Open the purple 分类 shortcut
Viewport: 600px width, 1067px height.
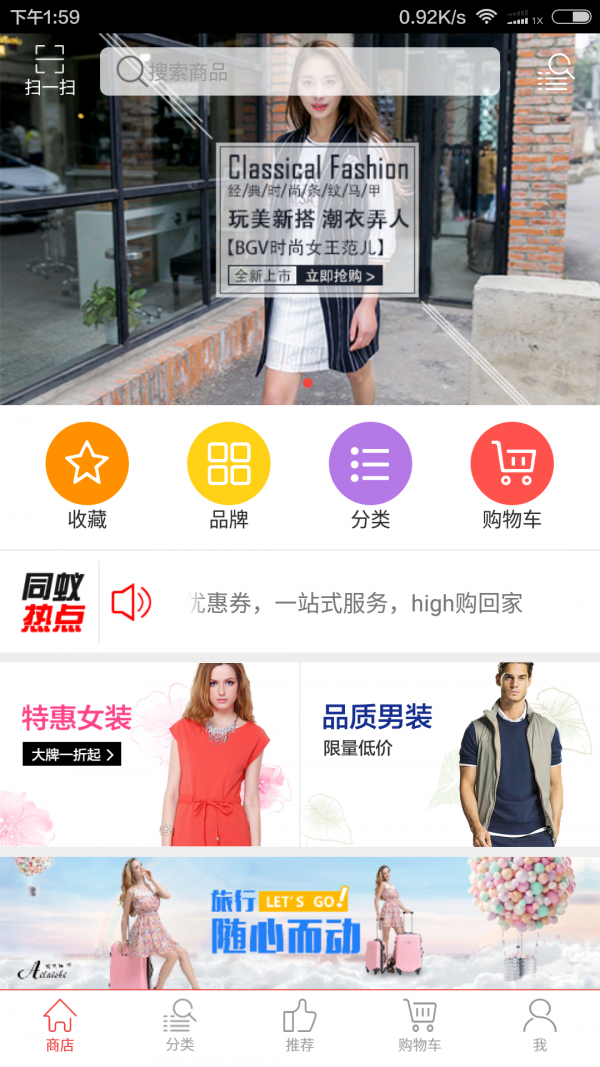(370, 475)
